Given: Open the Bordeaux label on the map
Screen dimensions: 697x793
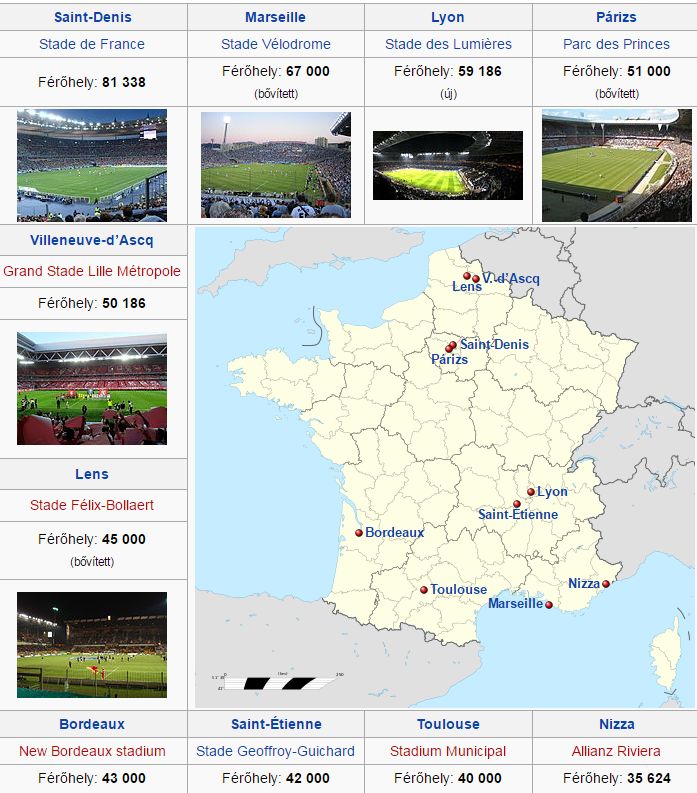Looking at the screenshot, I should [x=394, y=532].
